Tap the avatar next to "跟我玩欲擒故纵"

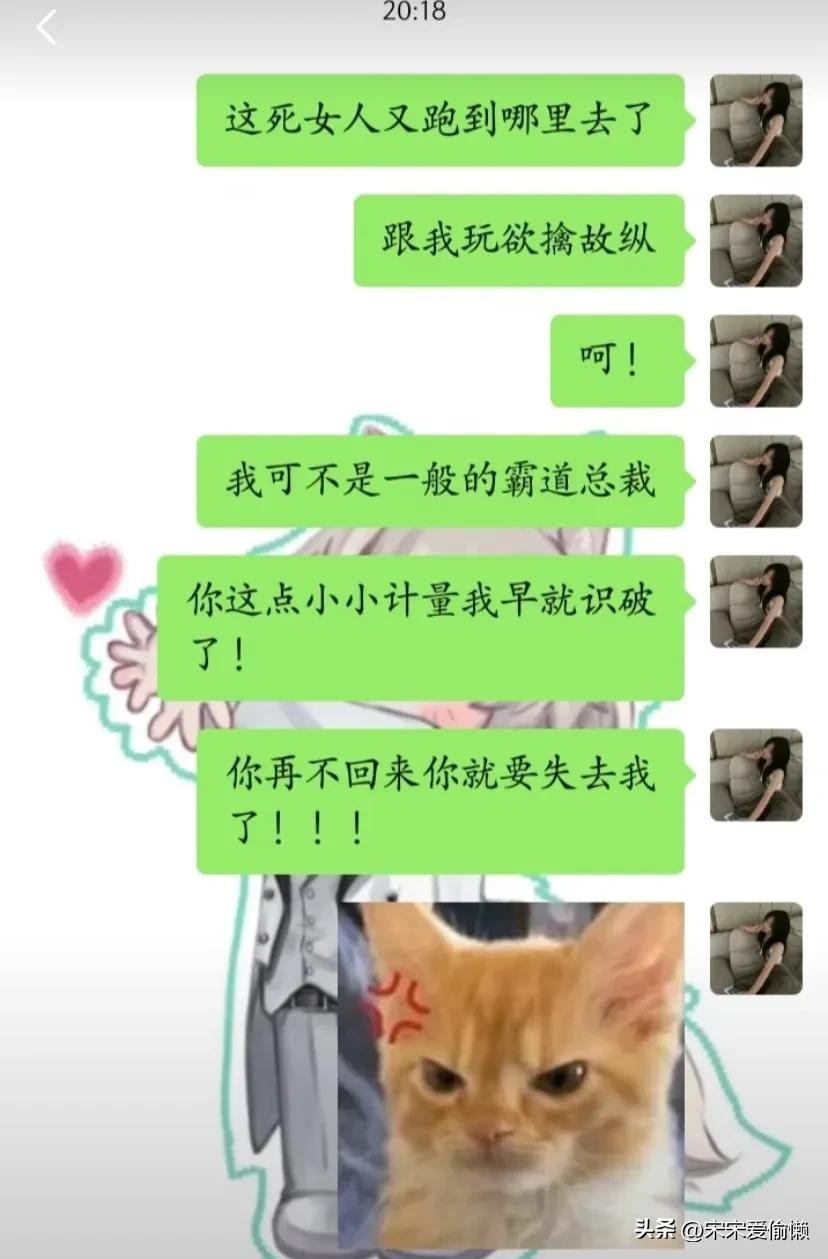[756, 241]
